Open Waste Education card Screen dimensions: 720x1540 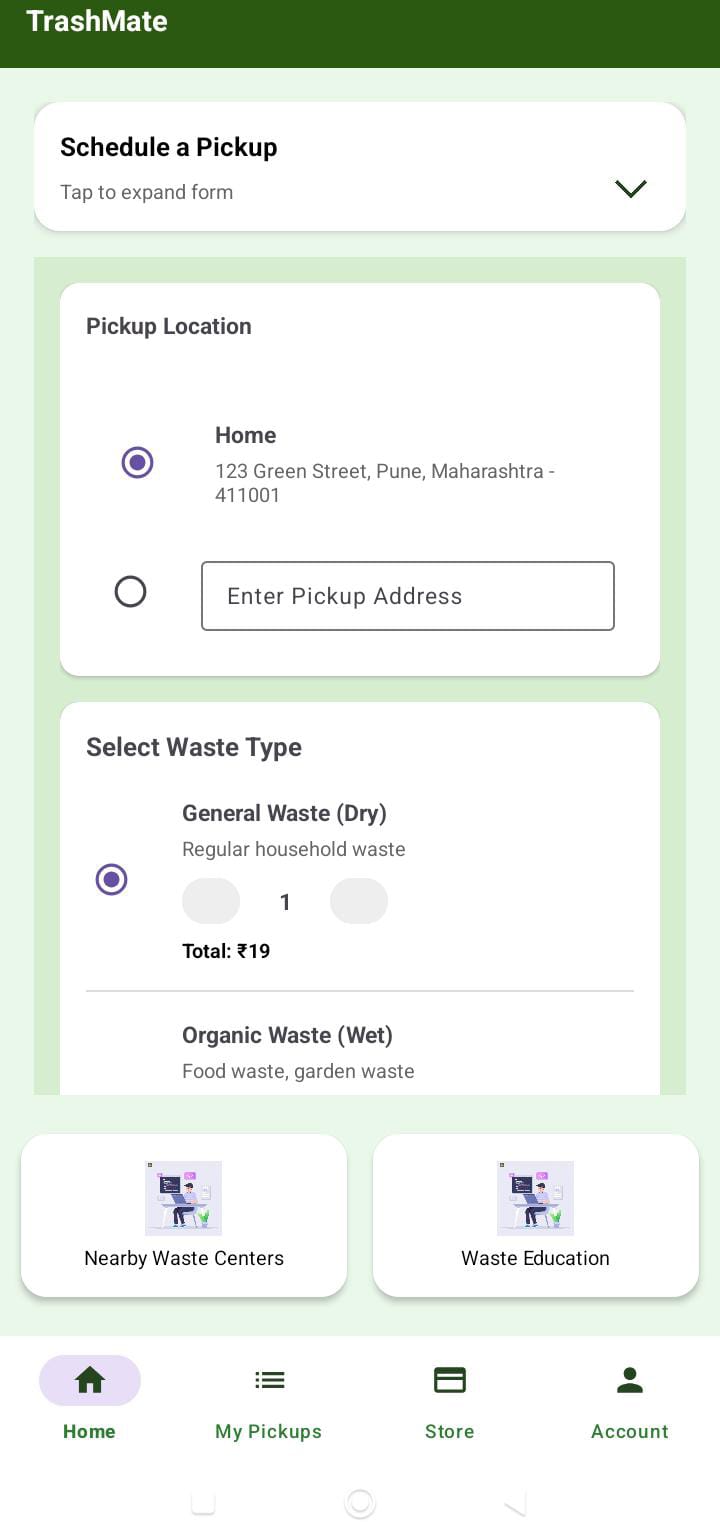click(x=536, y=1216)
